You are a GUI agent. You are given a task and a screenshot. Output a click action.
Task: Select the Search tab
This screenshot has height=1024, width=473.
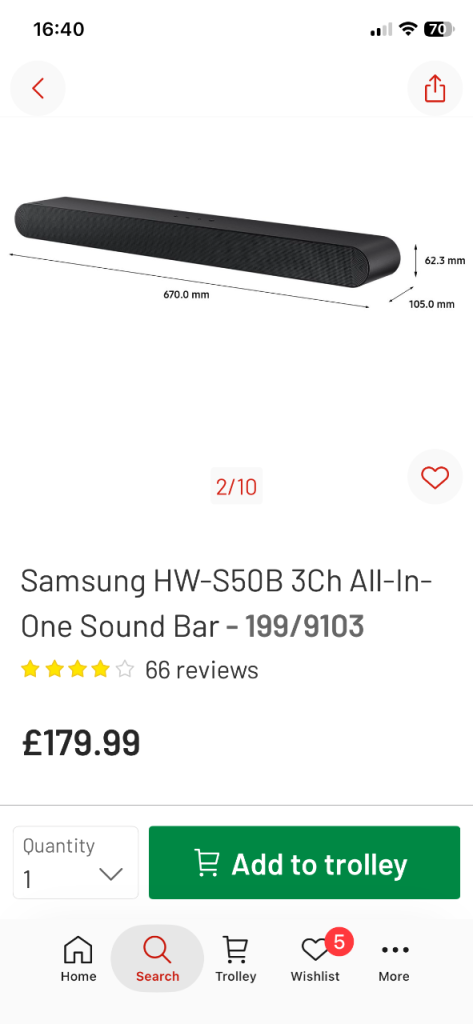coord(157,959)
